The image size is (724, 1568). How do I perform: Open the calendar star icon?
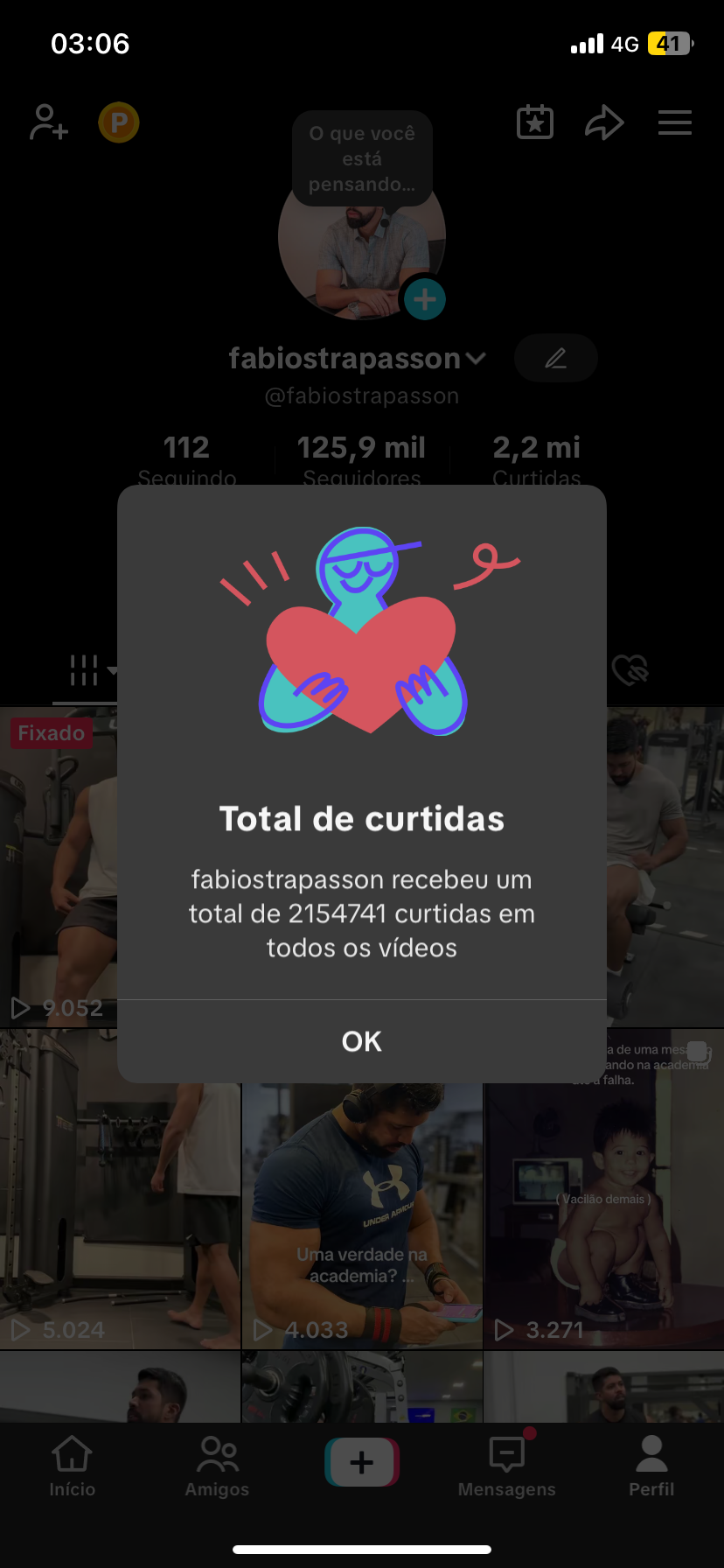pyautogui.click(x=535, y=122)
